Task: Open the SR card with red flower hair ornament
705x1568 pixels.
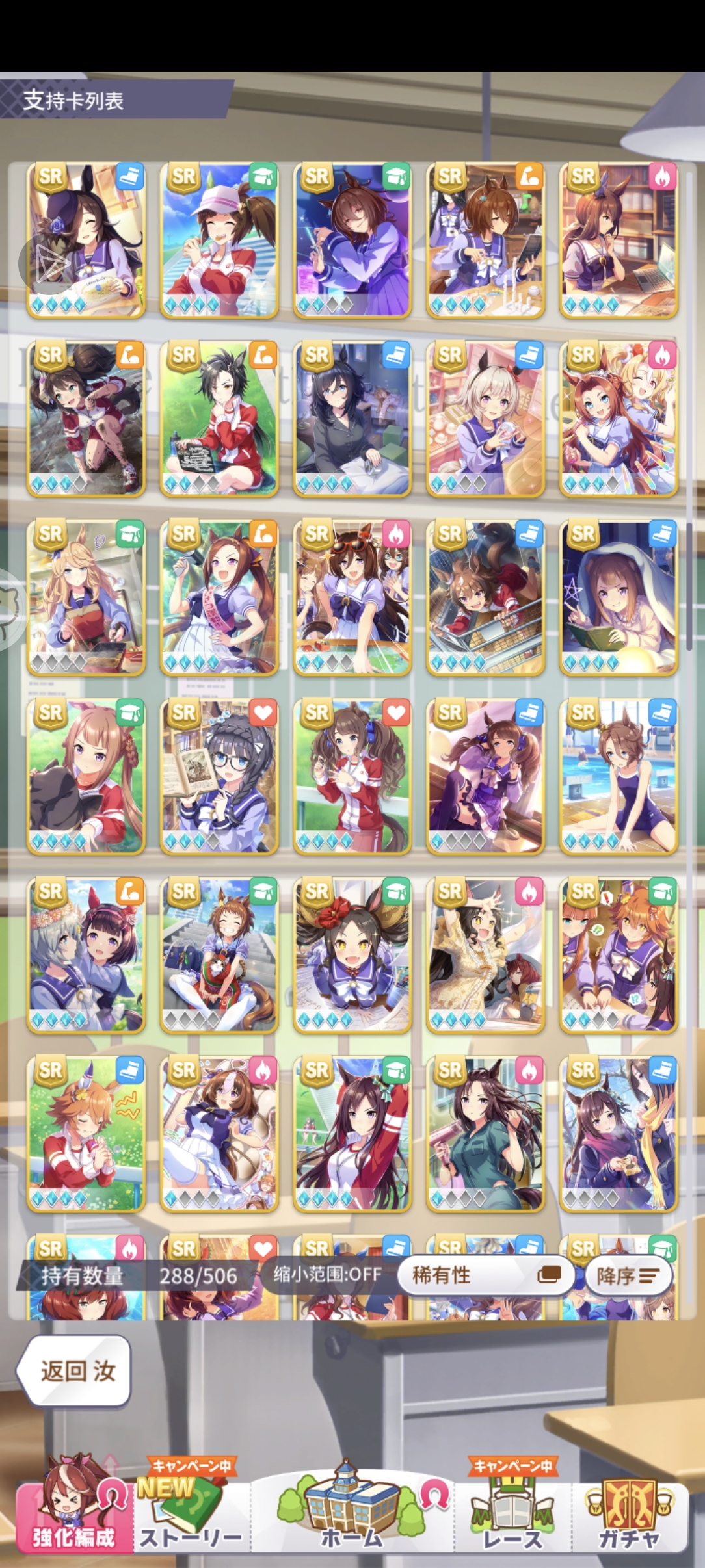Action: [352, 955]
